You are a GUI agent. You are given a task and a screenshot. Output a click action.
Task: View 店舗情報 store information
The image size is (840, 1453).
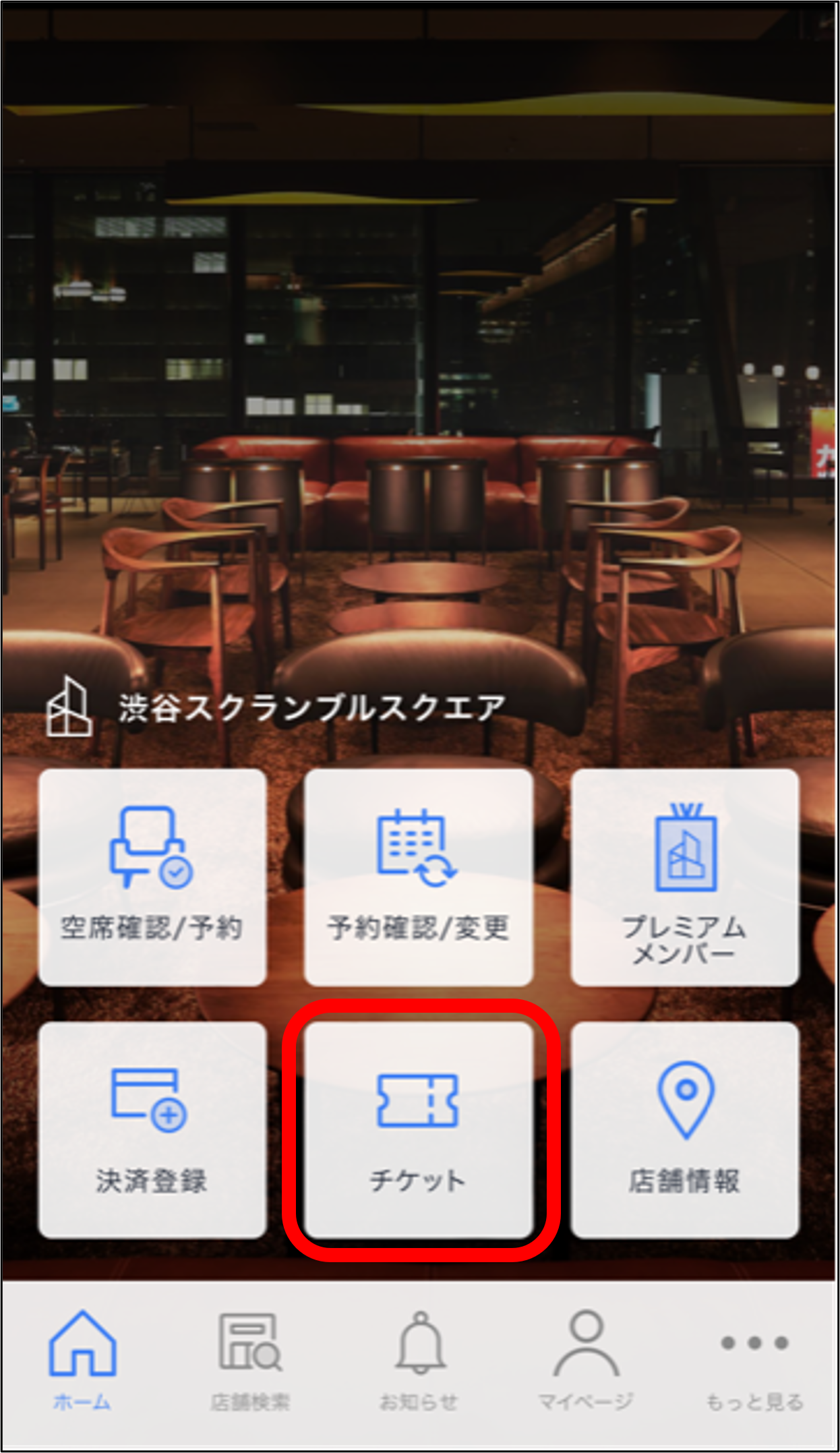(x=685, y=1129)
